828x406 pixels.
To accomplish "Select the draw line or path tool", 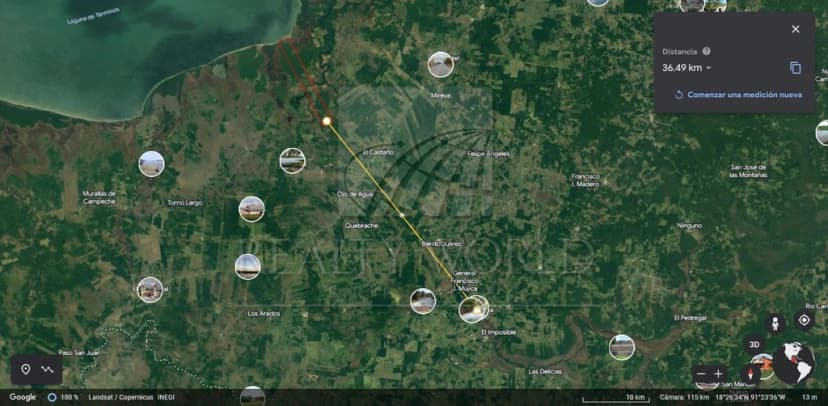I will coord(47,370).
